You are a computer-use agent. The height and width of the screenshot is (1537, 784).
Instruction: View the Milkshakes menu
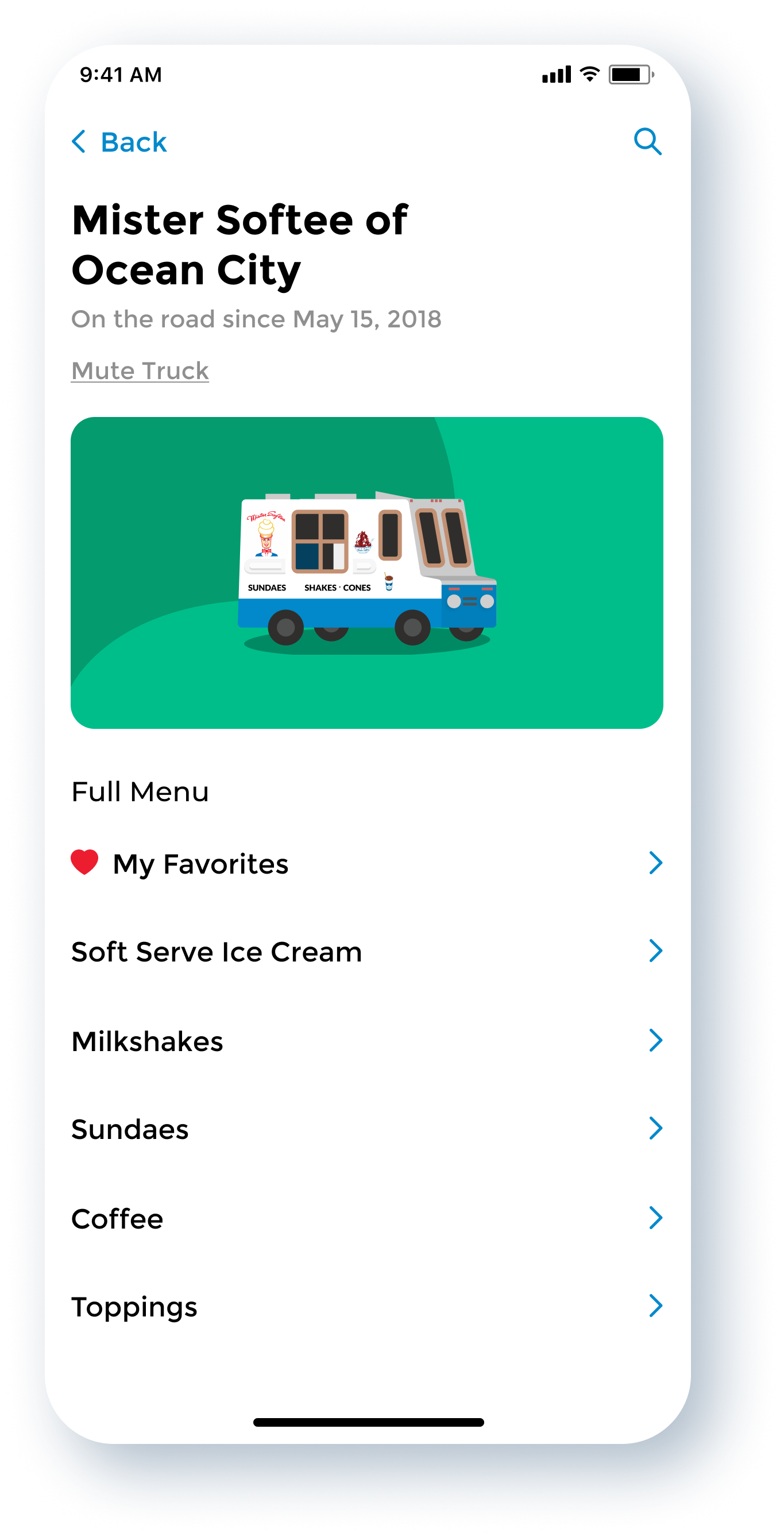pos(366,1041)
